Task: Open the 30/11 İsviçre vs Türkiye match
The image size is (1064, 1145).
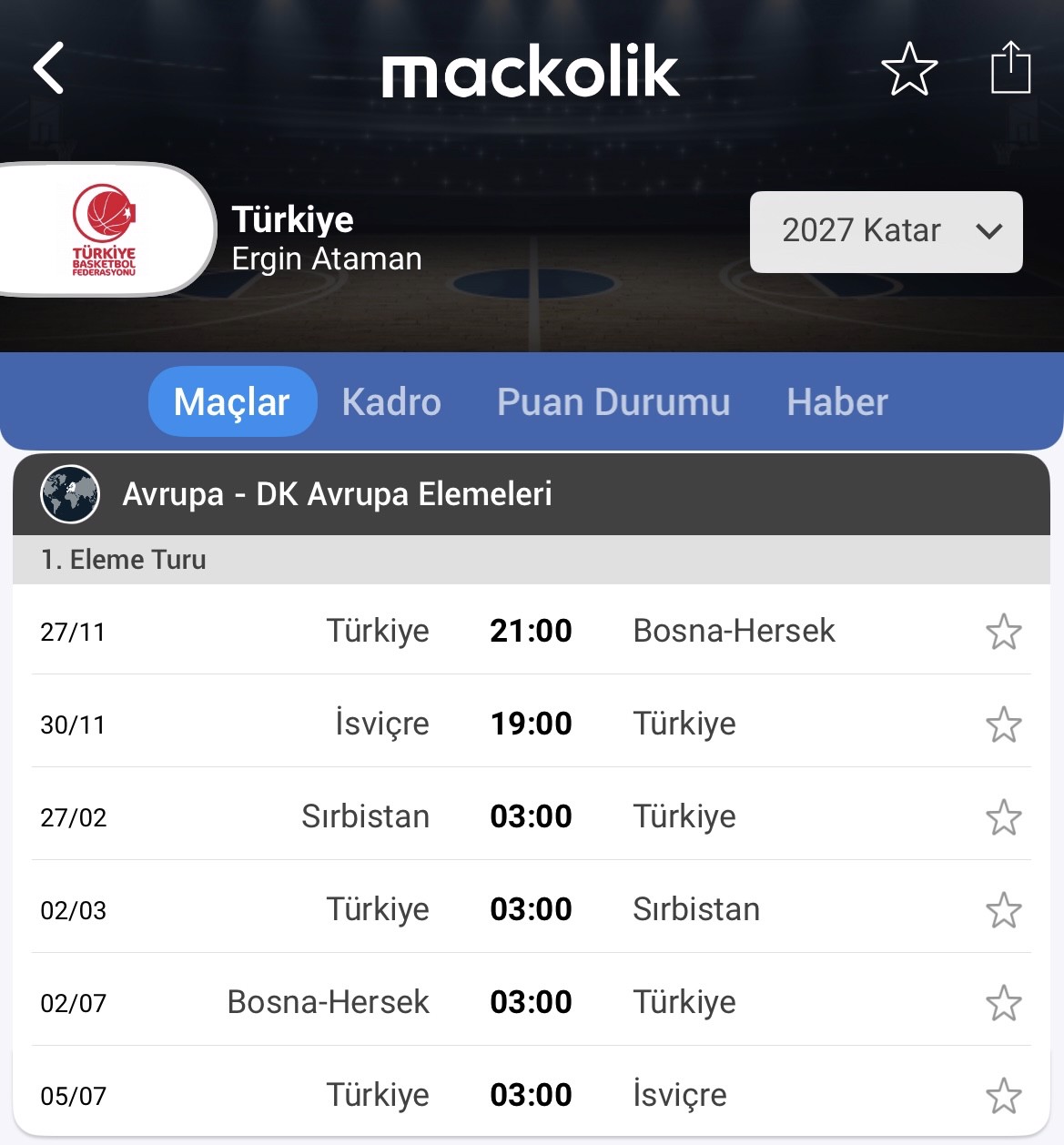Action: [531, 724]
